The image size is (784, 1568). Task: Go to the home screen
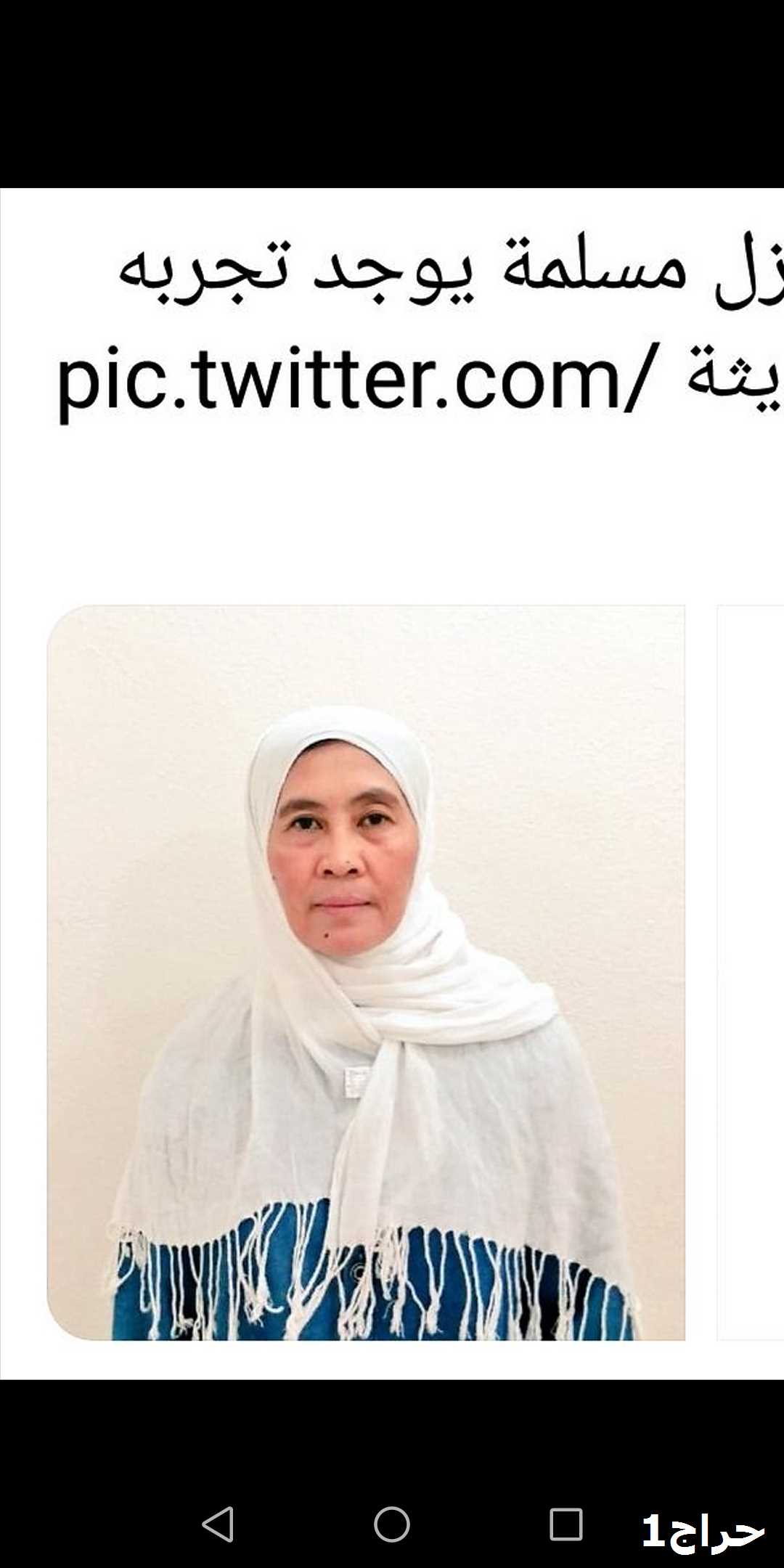(392, 1524)
